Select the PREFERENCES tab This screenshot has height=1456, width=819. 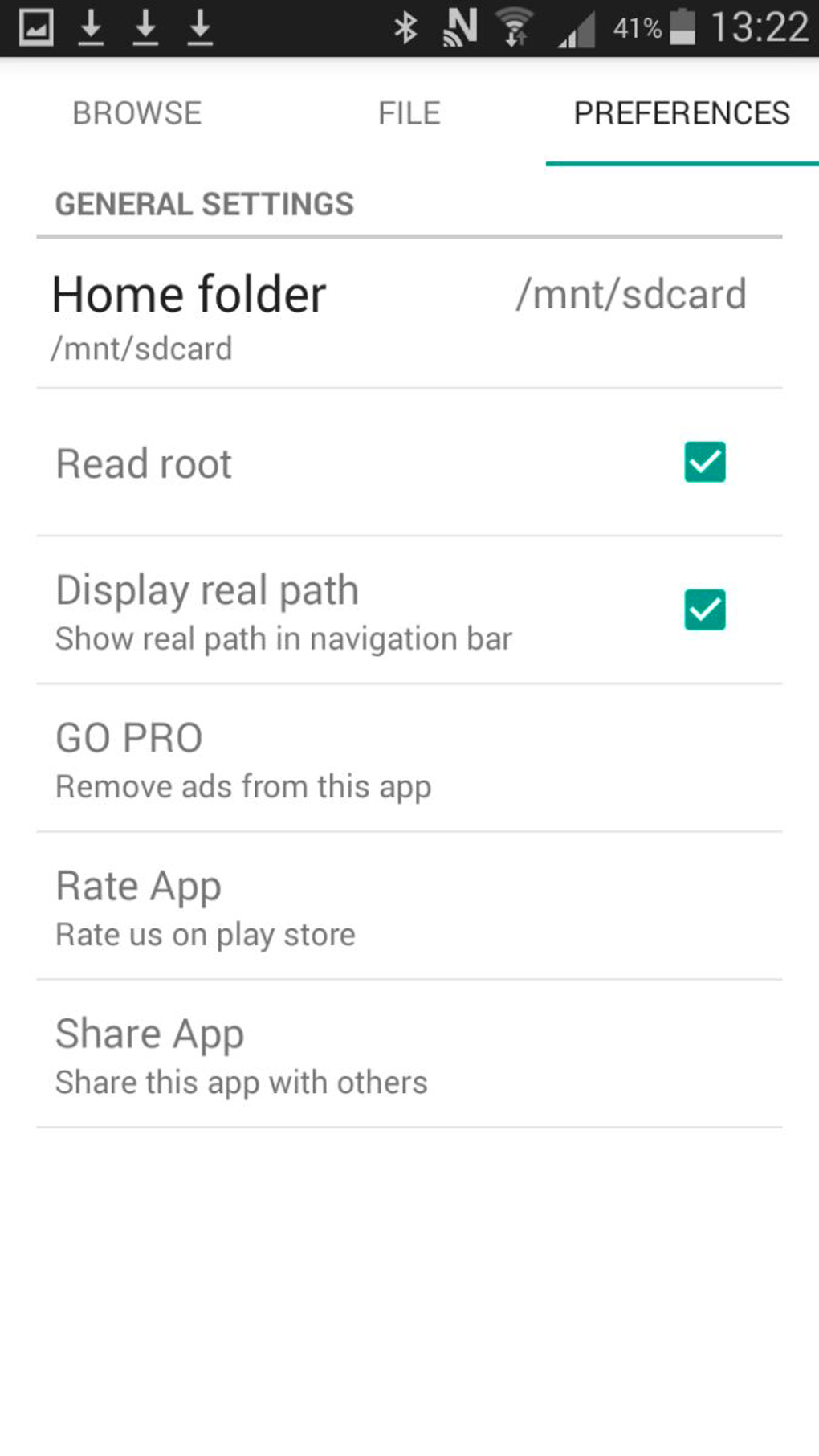(682, 112)
